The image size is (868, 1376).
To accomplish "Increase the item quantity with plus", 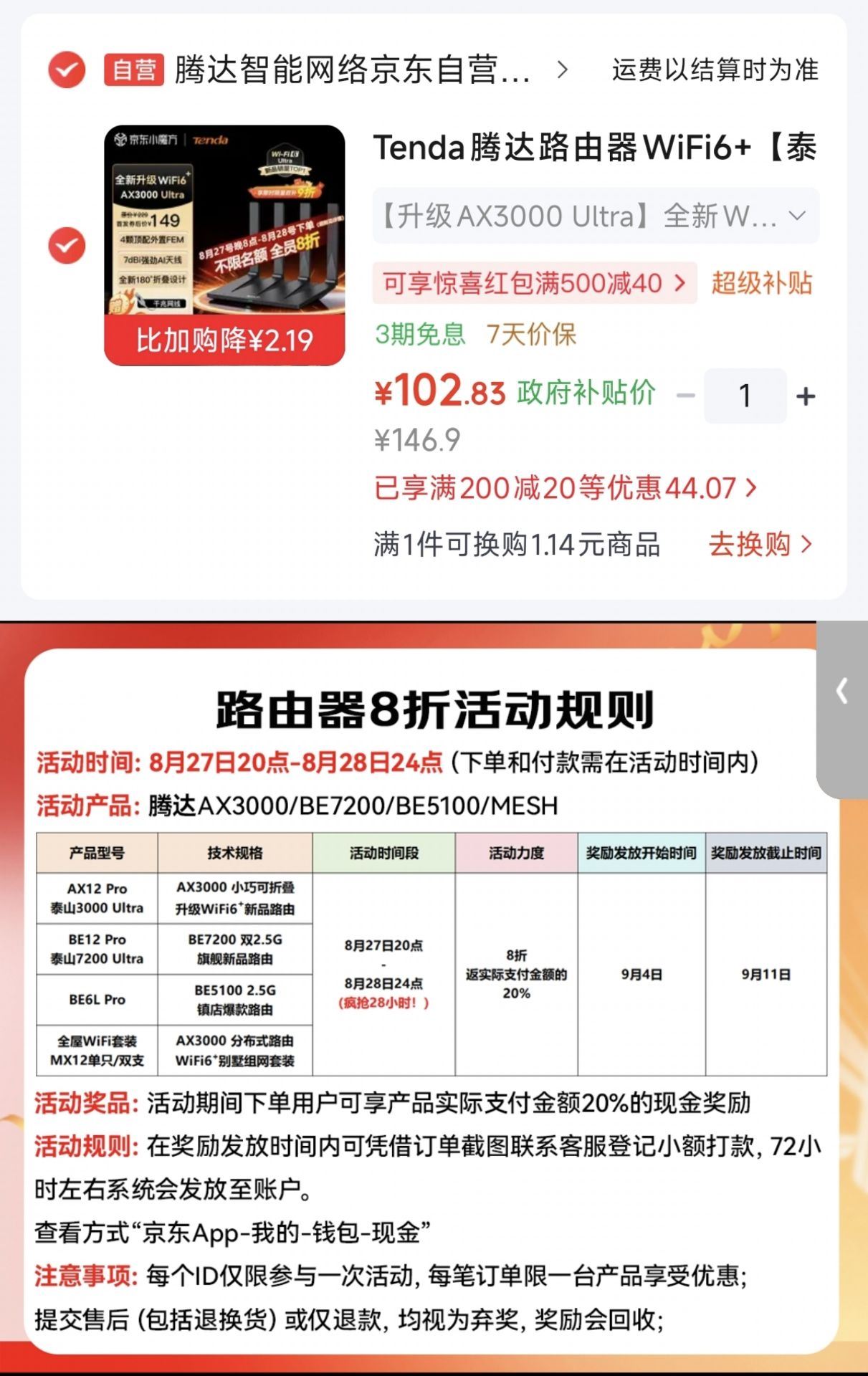I will pyautogui.click(x=806, y=396).
